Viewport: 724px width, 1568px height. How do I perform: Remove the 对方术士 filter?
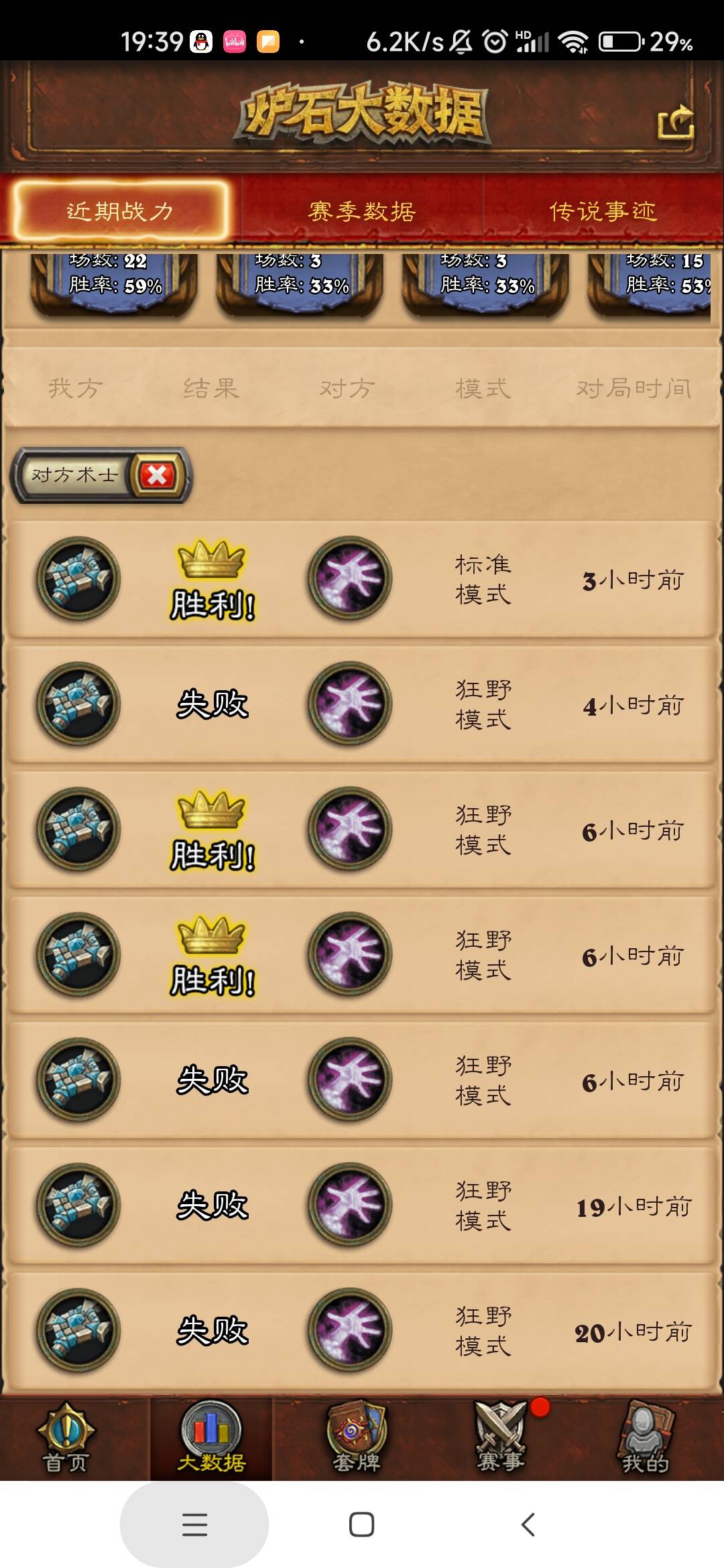(157, 476)
